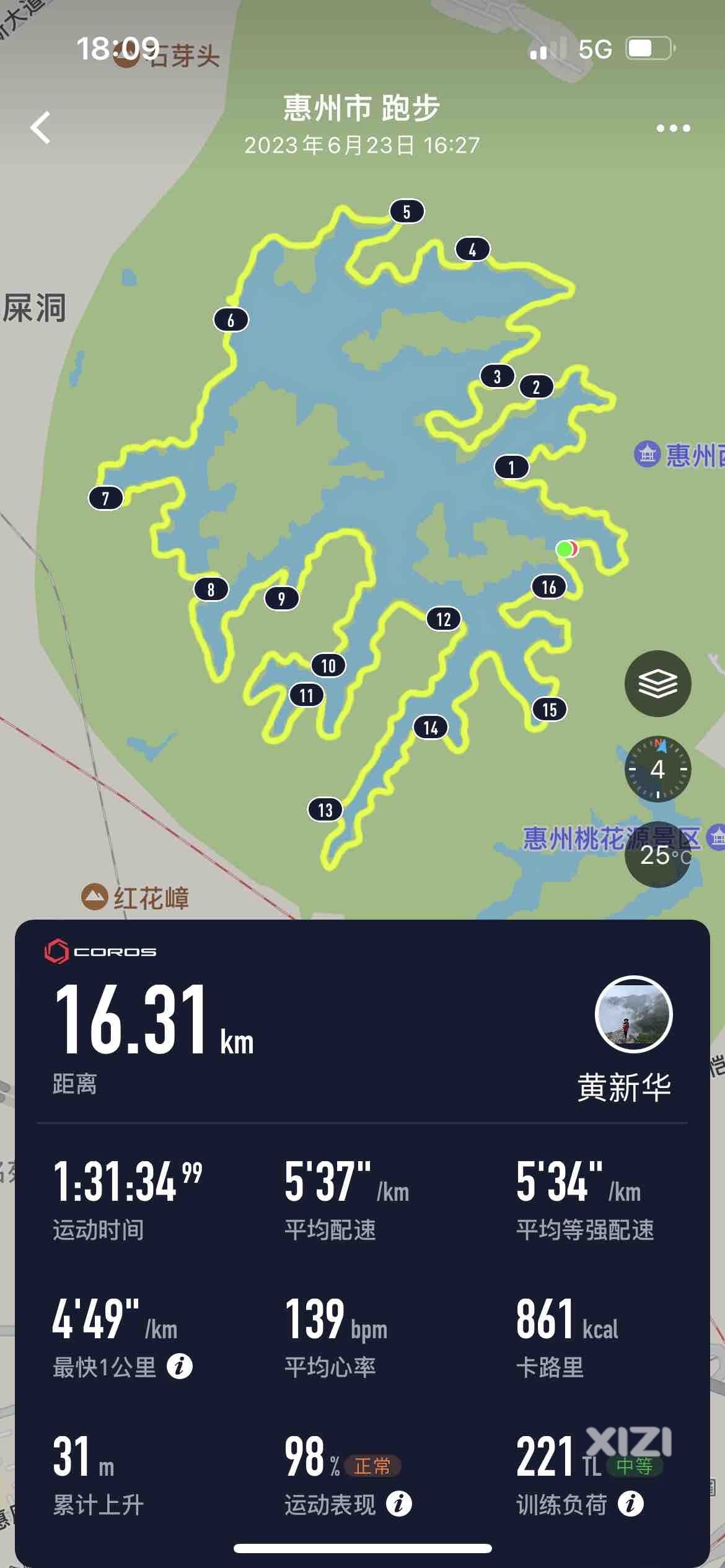Viewport: 725px width, 1568px height.
Task: Tap the compass orientation button
Action: [657, 769]
